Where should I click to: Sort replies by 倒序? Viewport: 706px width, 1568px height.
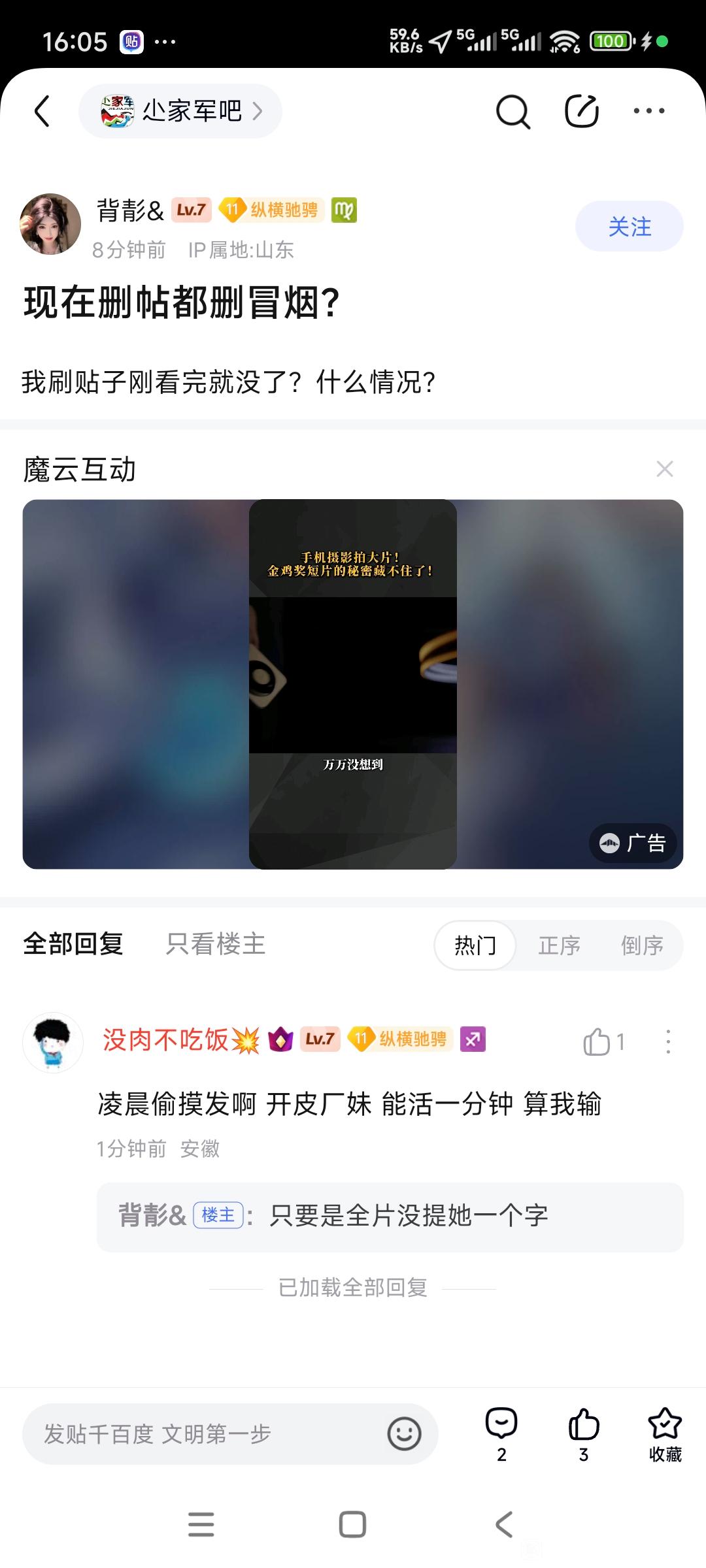click(642, 945)
